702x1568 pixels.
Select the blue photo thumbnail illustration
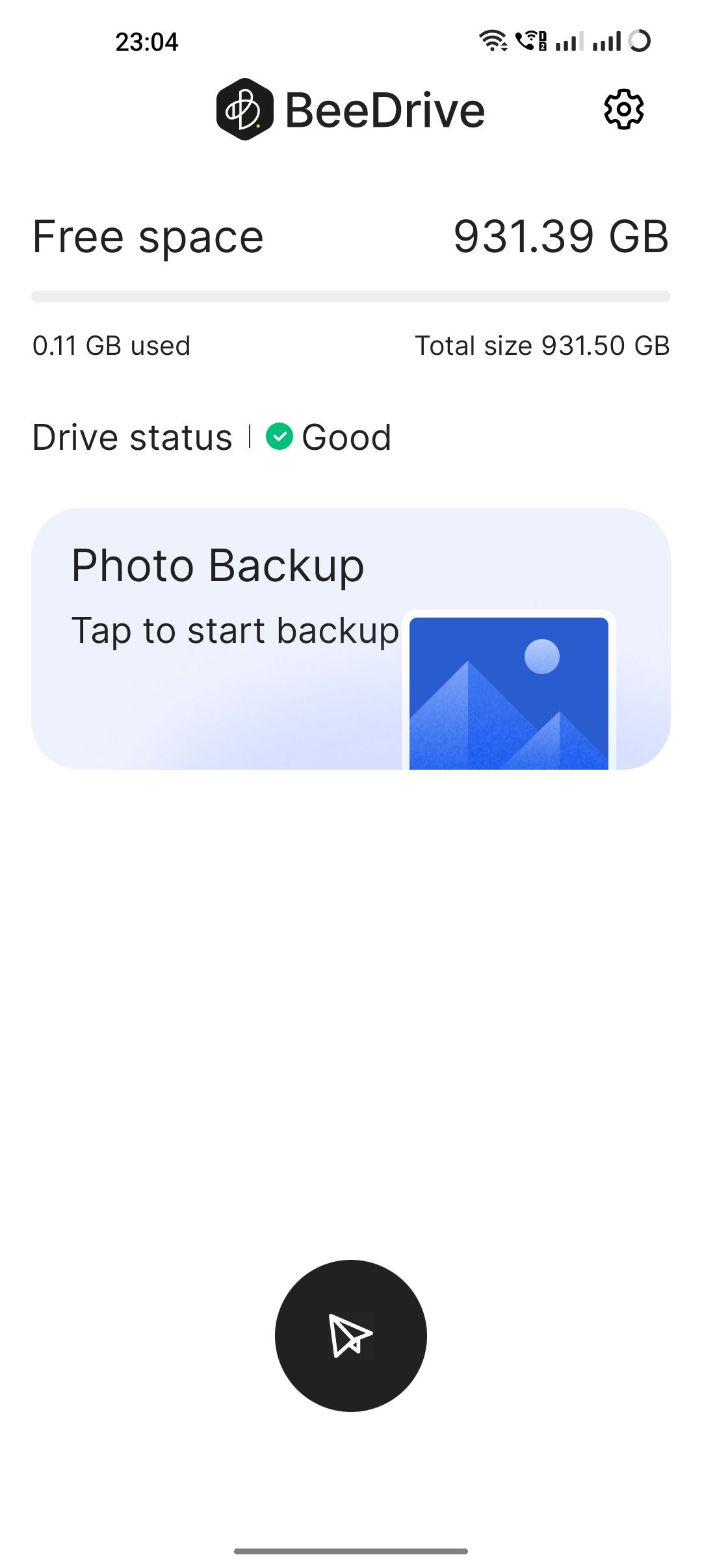point(509,692)
